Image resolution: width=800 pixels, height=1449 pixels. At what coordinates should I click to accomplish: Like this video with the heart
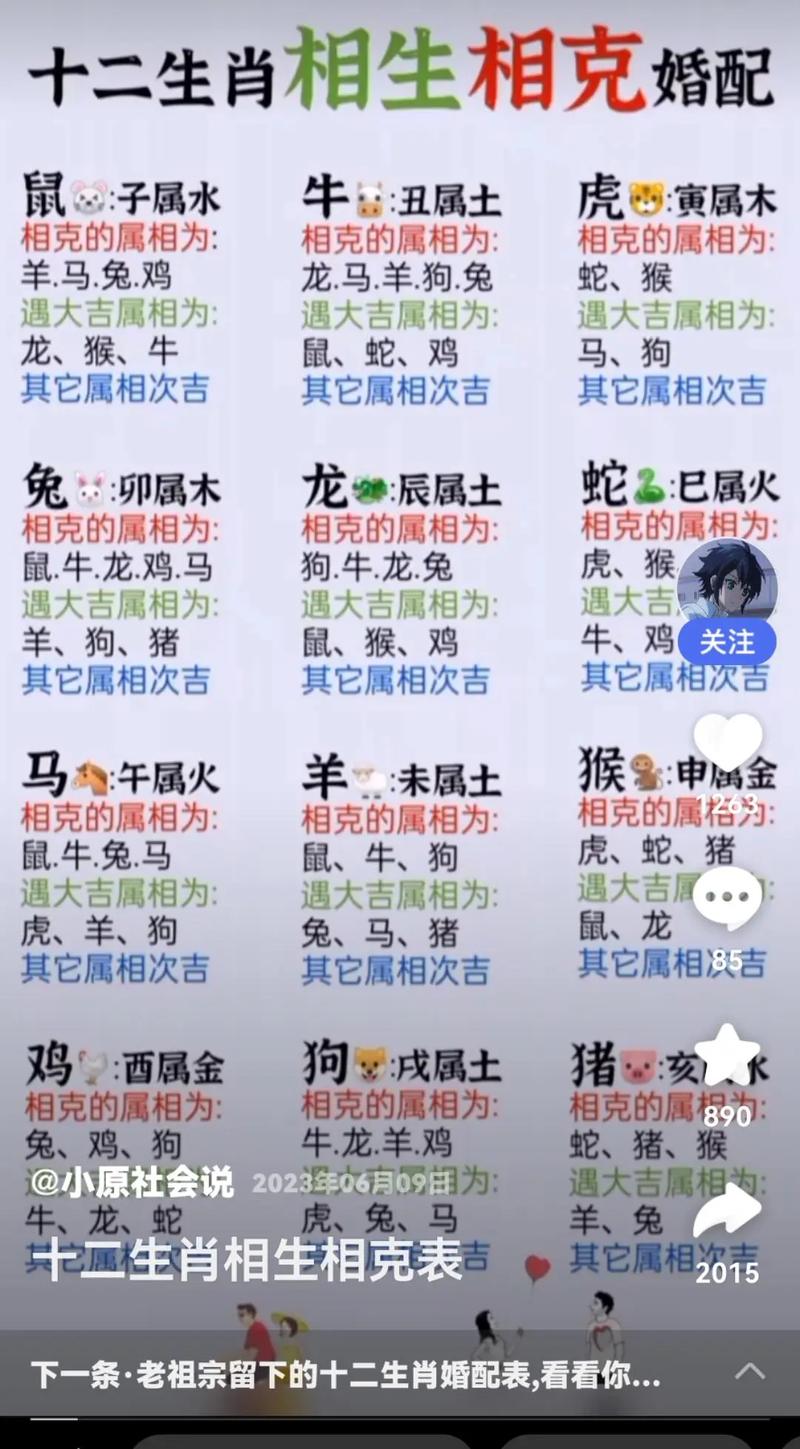[727, 745]
